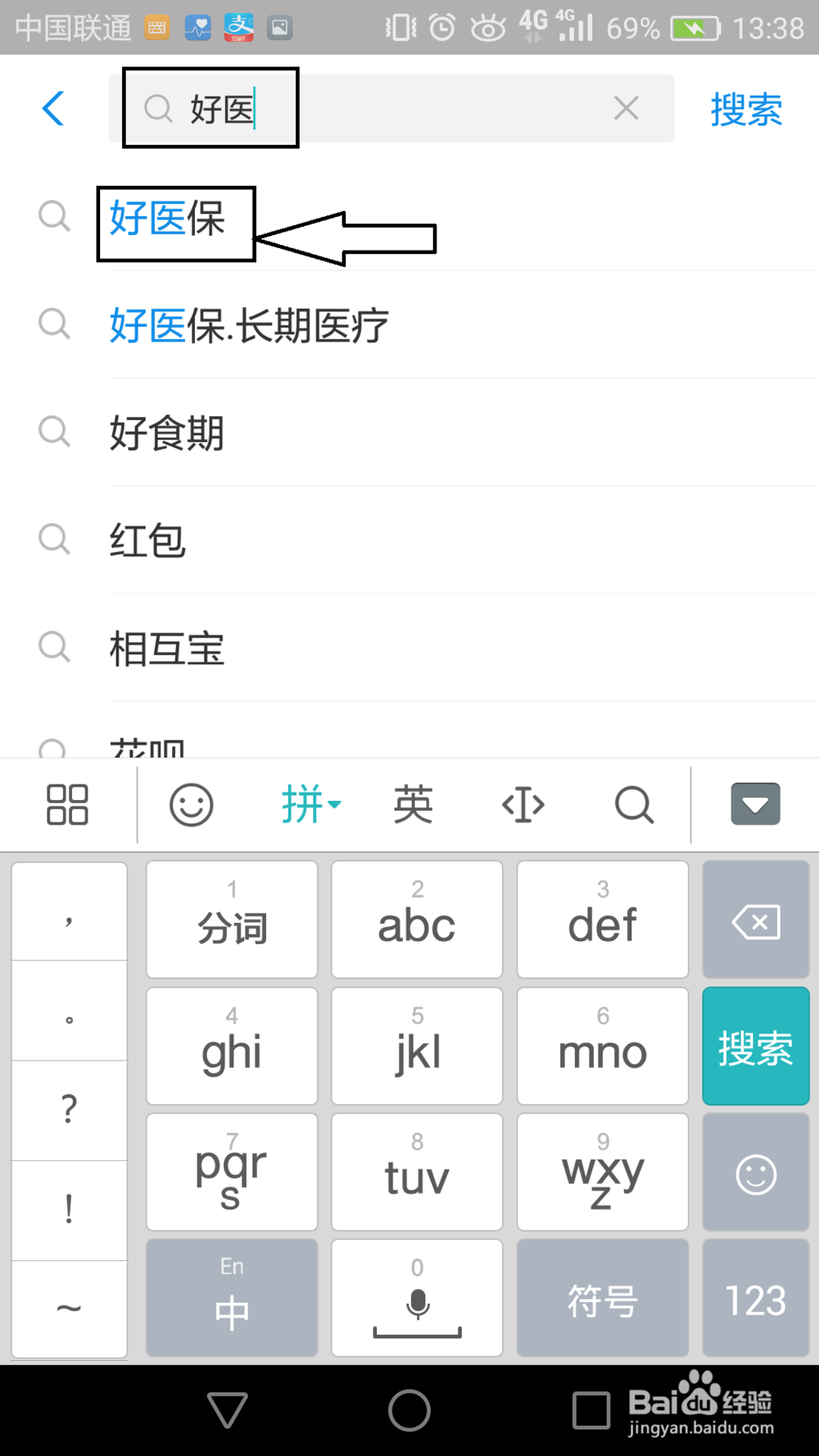Select the cursor-positioning icon on keyboard toolbar

[x=523, y=804]
